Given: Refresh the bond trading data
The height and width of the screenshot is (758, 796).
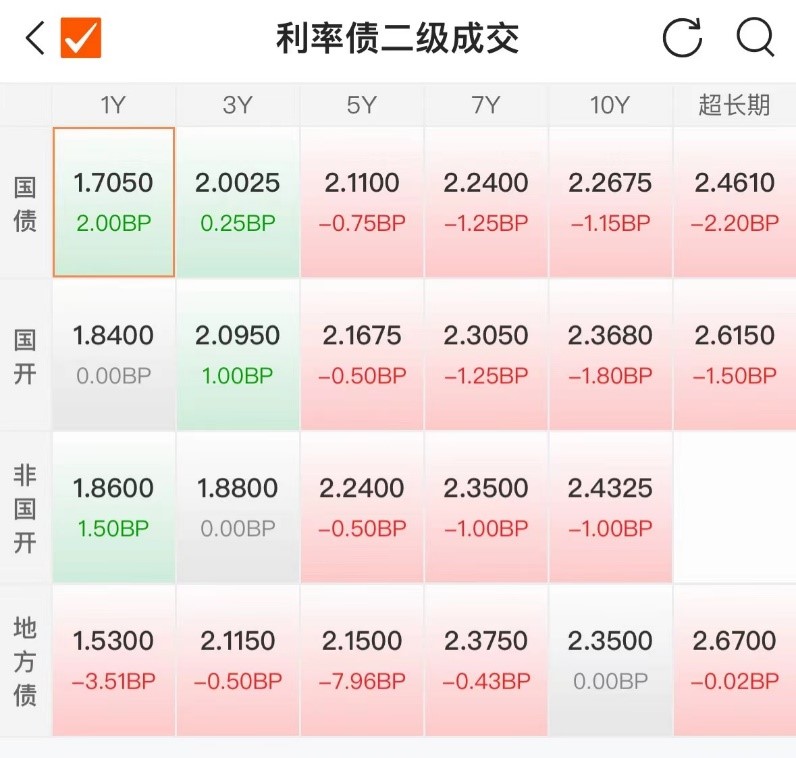Looking at the screenshot, I should point(683,39).
